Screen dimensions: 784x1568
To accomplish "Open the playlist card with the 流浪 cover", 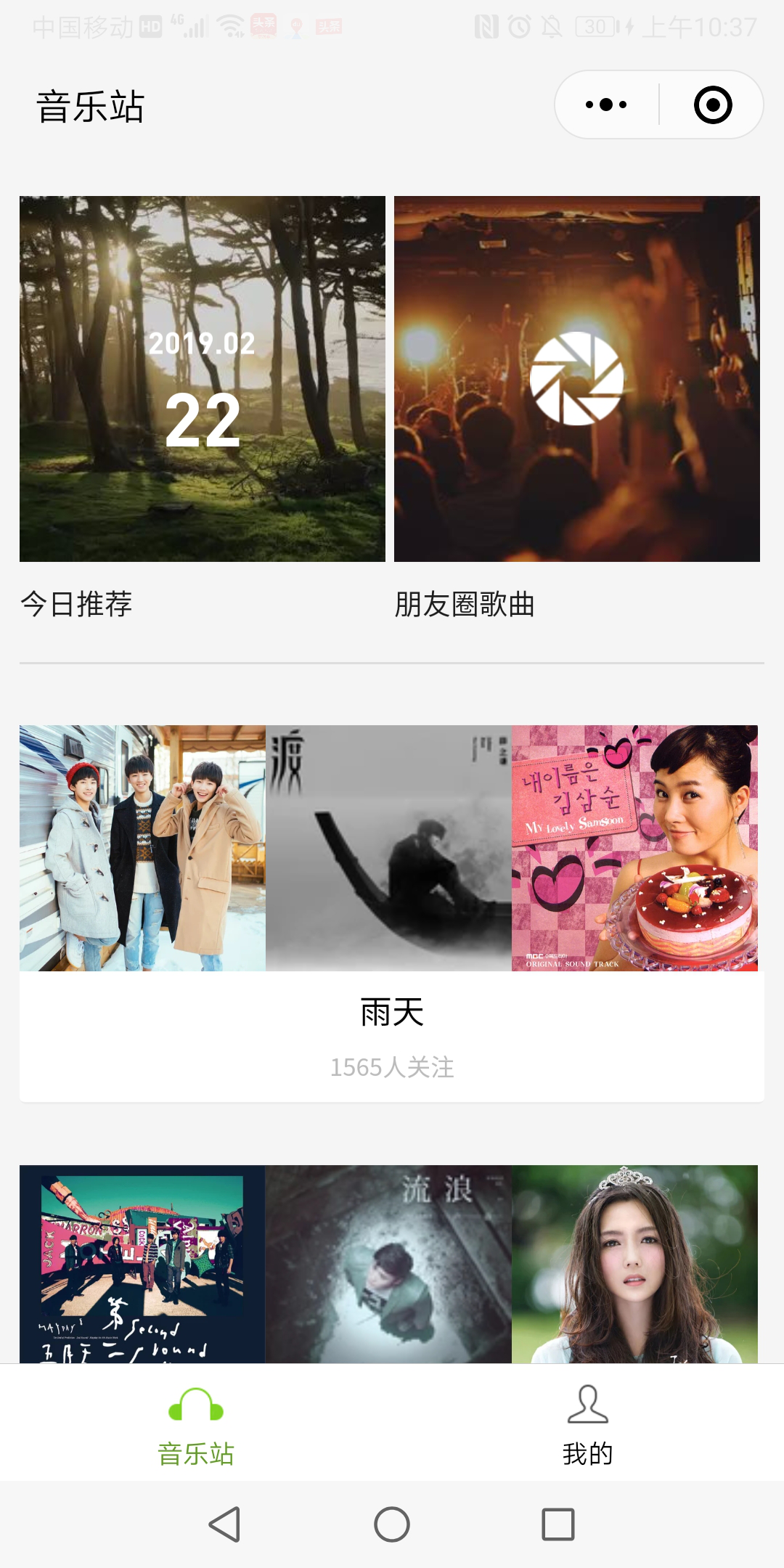I will (389, 1264).
